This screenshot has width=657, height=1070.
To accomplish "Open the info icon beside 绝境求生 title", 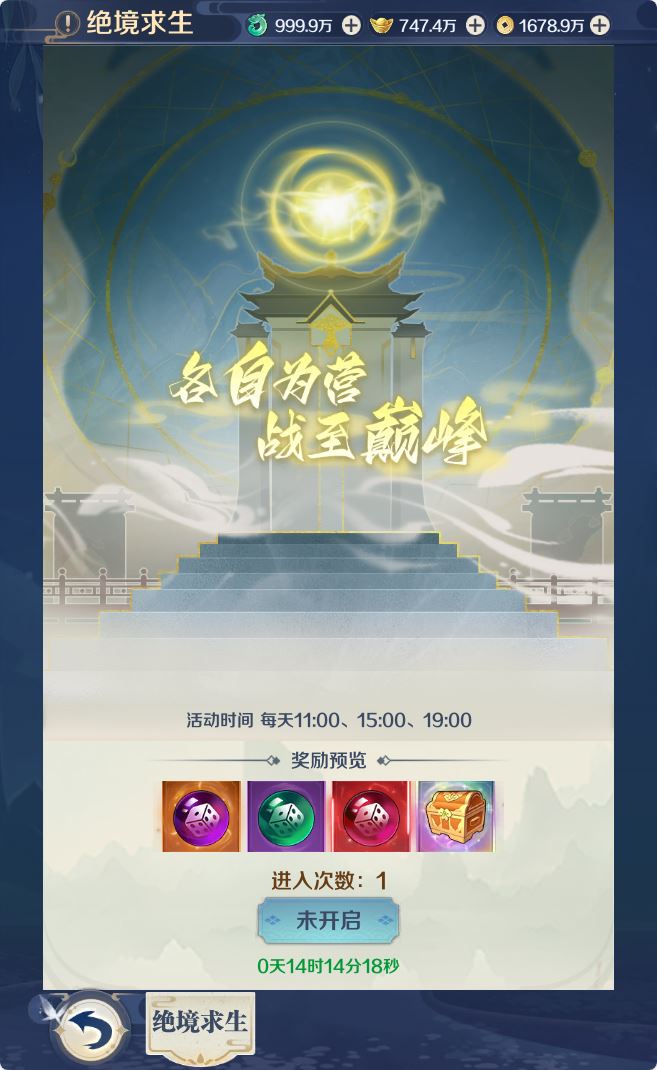I will click(x=67, y=24).
